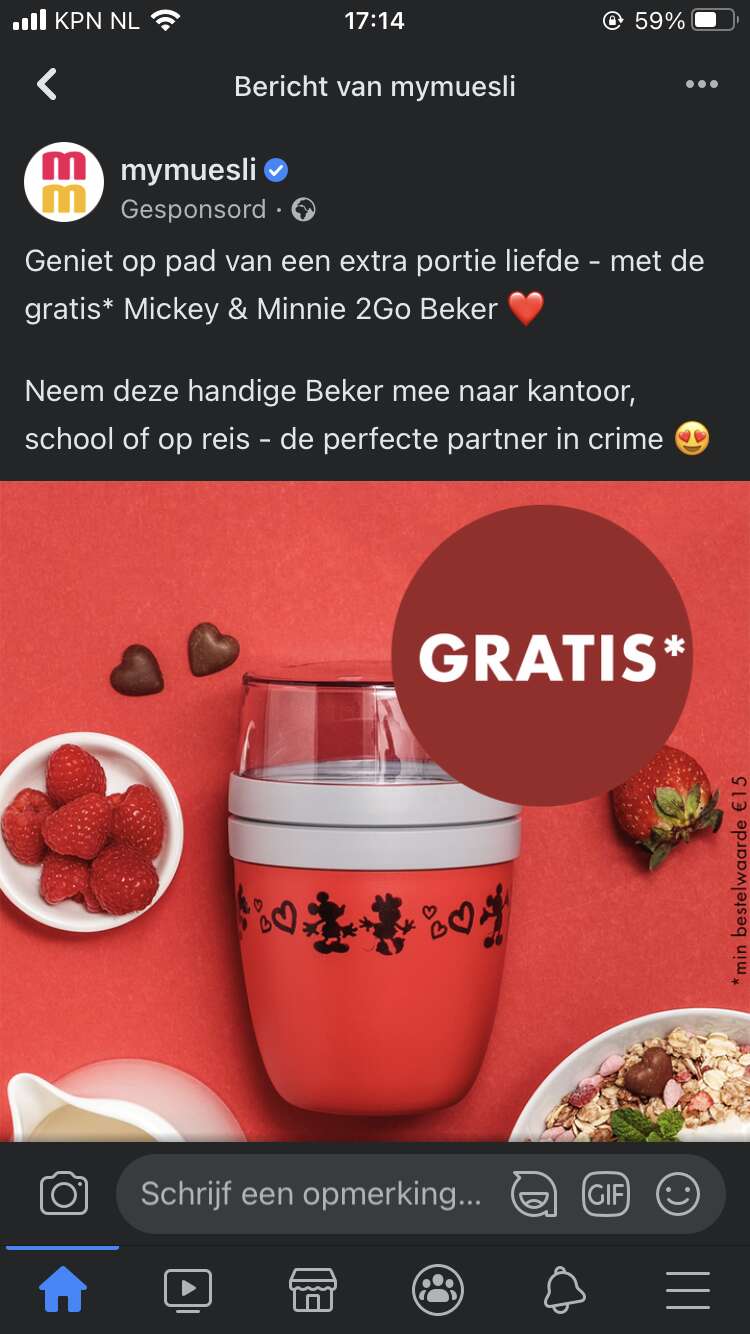Switch to the Home feed tab
The image size is (750, 1334).
click(x=63, y=1290)
